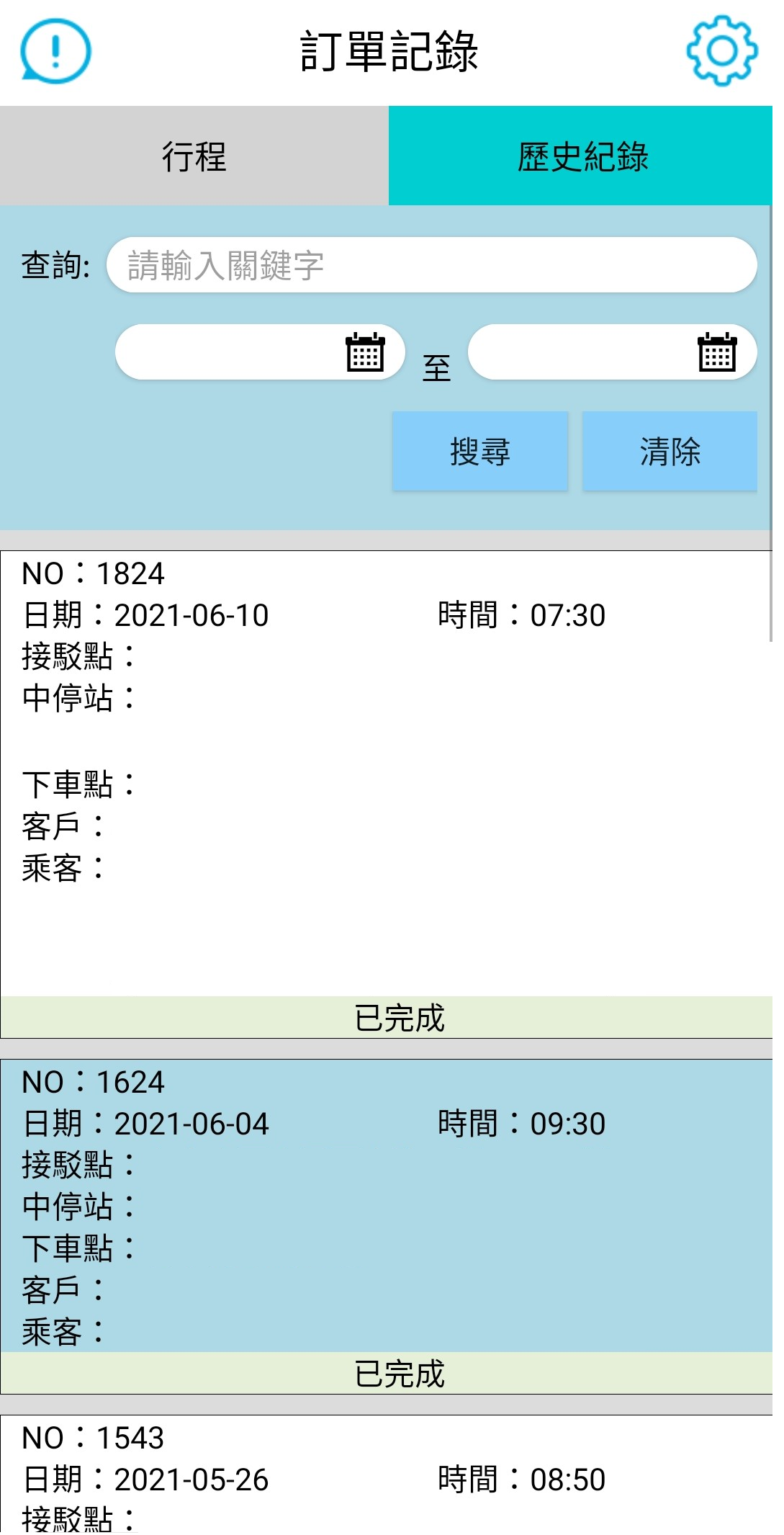Open the alert message icon
The height and width of the screenshot is (1535, 784).
(55, 52)
